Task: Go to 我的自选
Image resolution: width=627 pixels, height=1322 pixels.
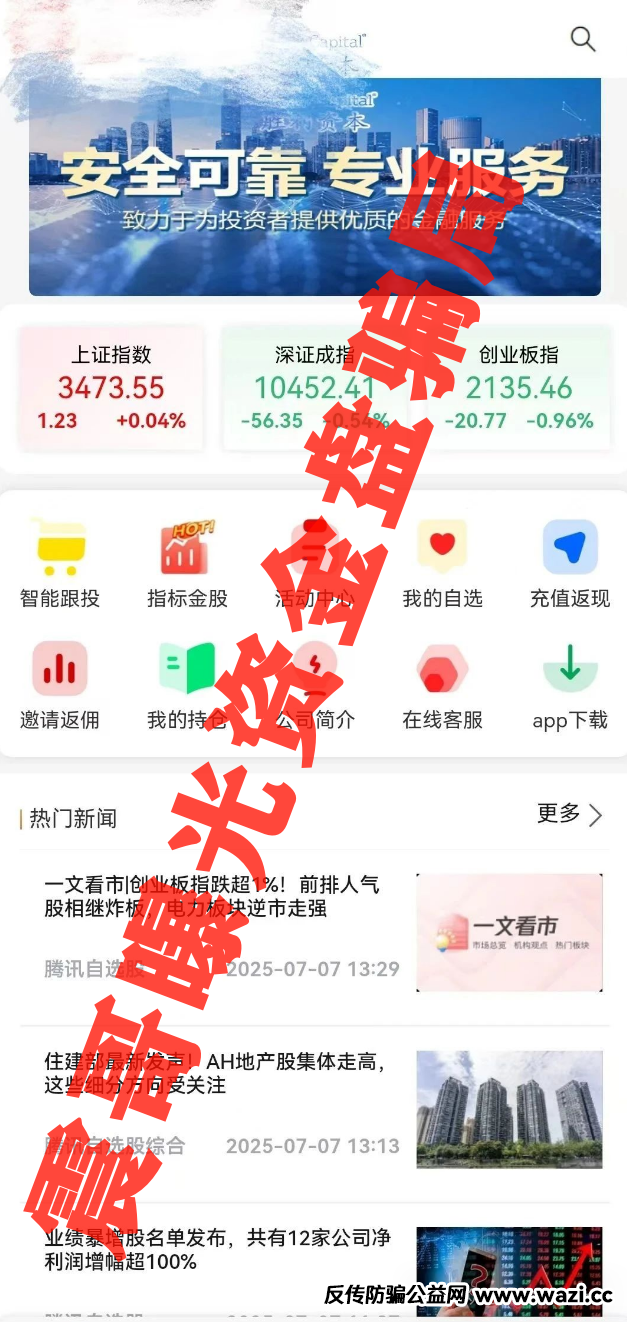Action: pos(442,563)
